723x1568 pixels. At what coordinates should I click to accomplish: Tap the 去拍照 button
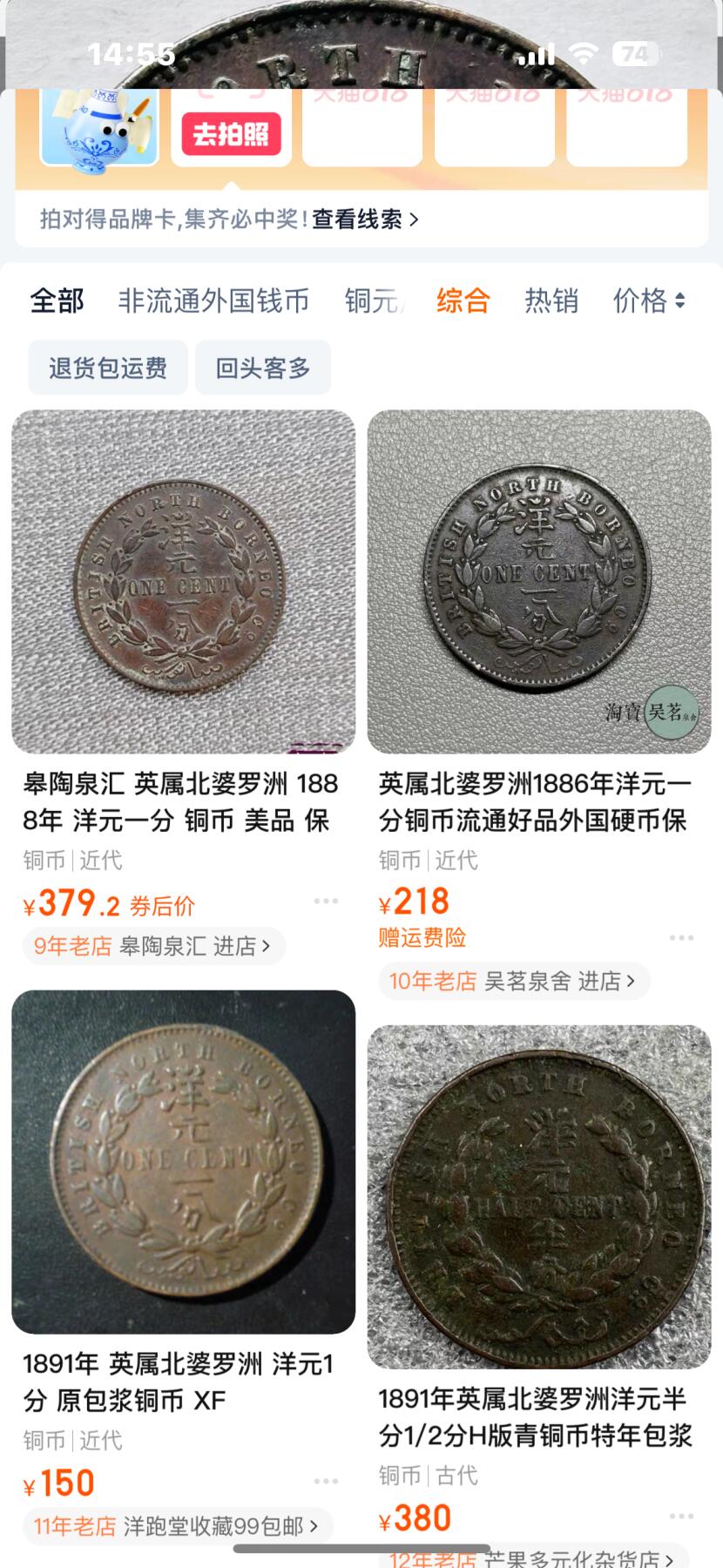pyautogui.click(x=231, y=135)
